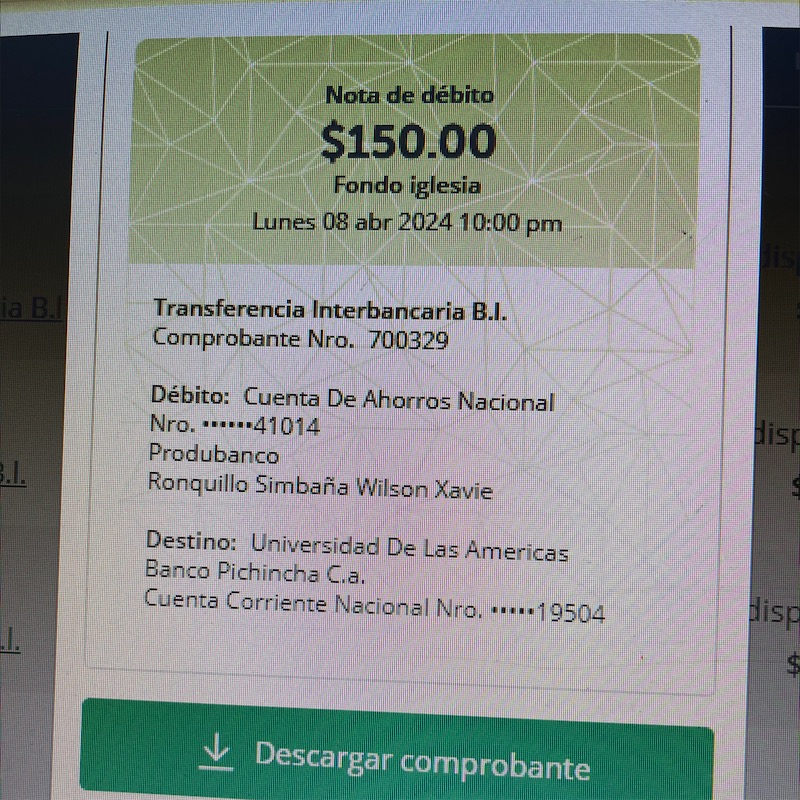This screenshot has height=800, width=800.
Task: Download the receipt with Descargar comprobante
Action: pos(398,758)
